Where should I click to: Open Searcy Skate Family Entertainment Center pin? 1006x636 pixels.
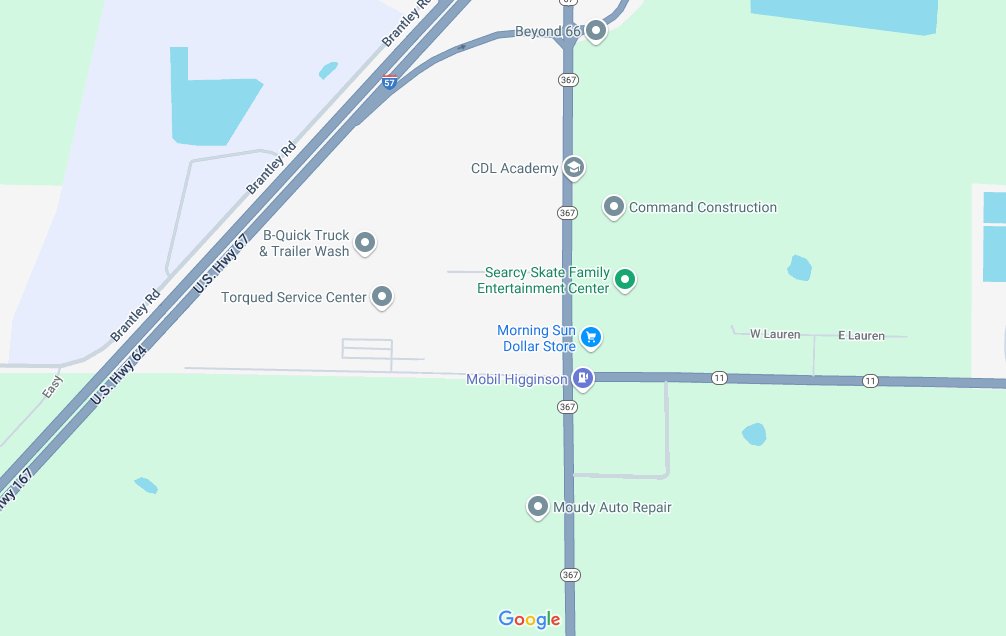625,279
